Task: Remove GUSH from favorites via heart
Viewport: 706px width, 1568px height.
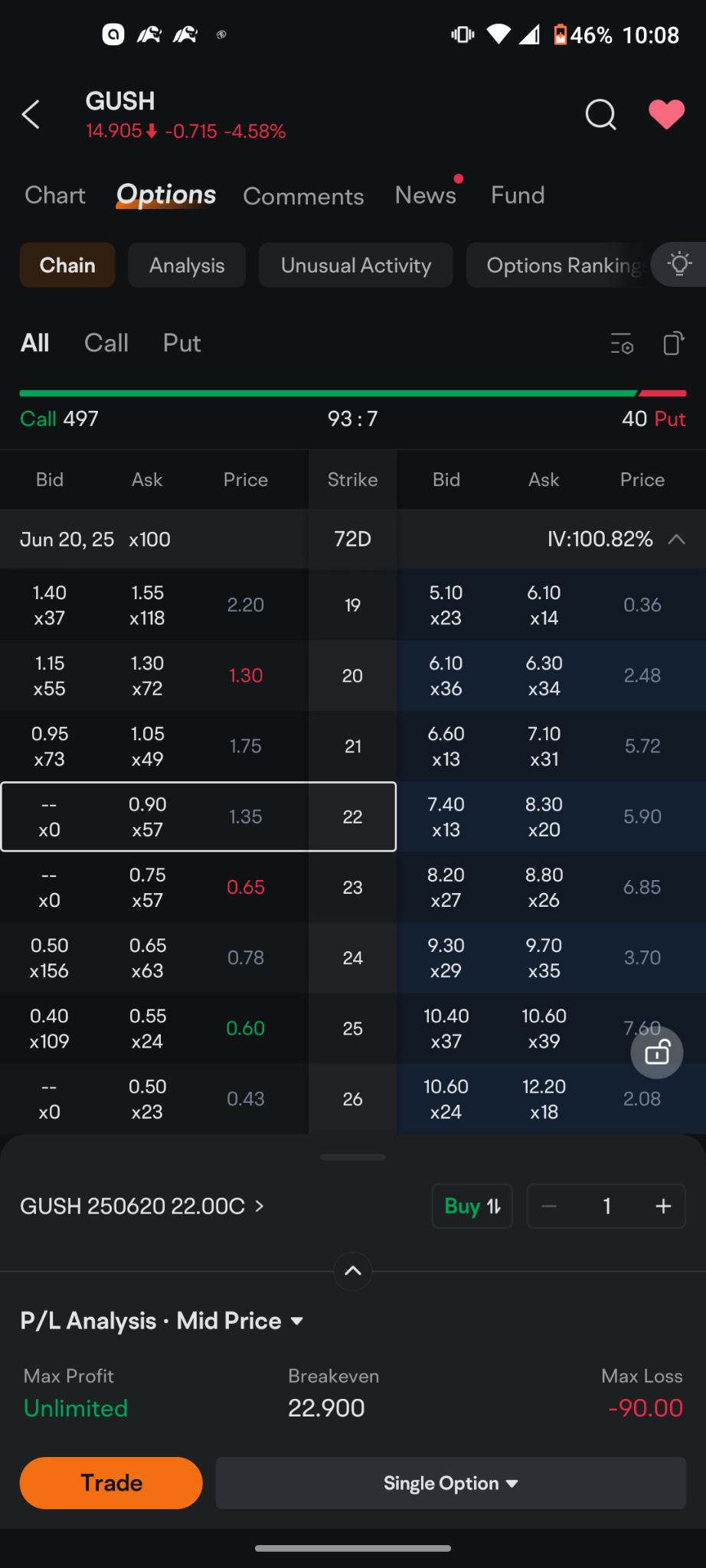Action: point(666,115)
